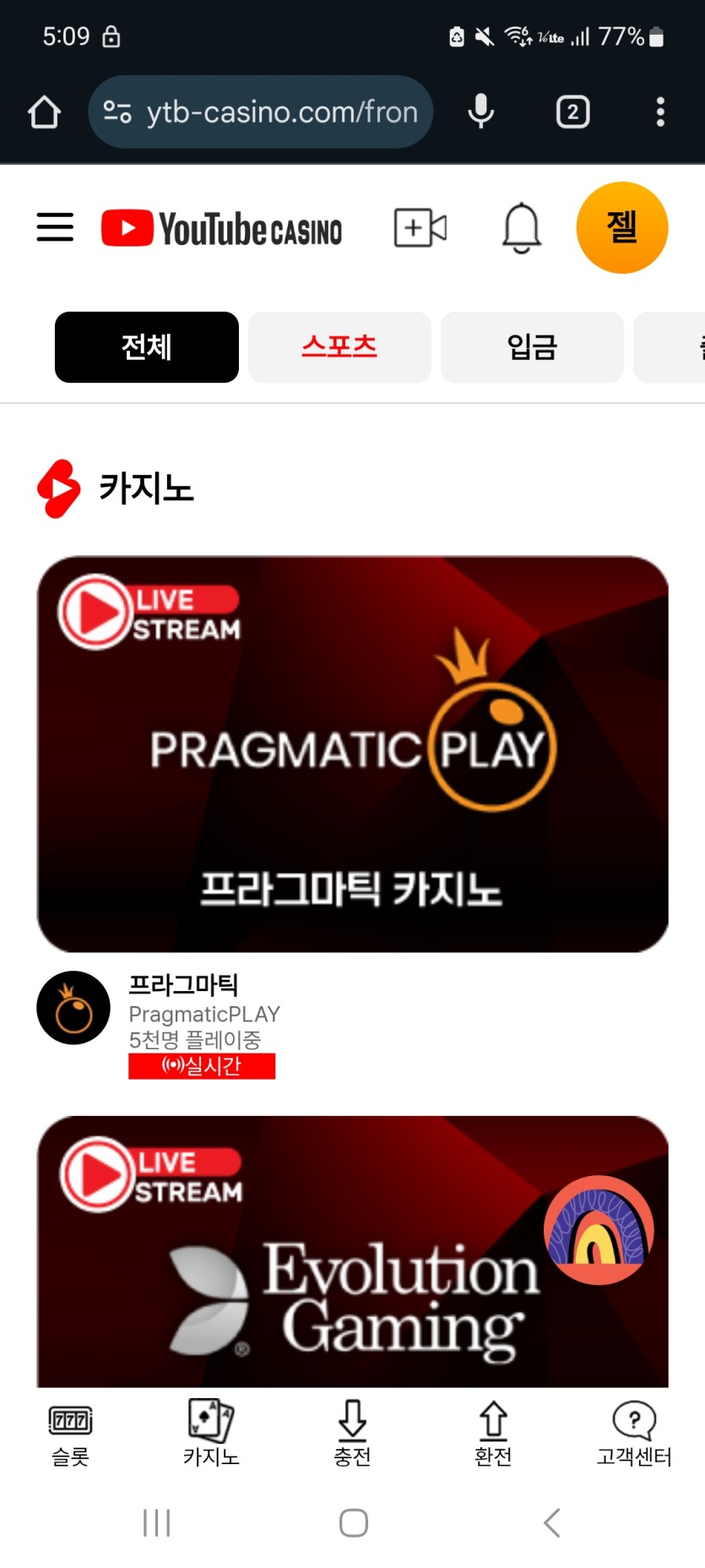
Task: Open the notifications bell
Action: [521, 227]
